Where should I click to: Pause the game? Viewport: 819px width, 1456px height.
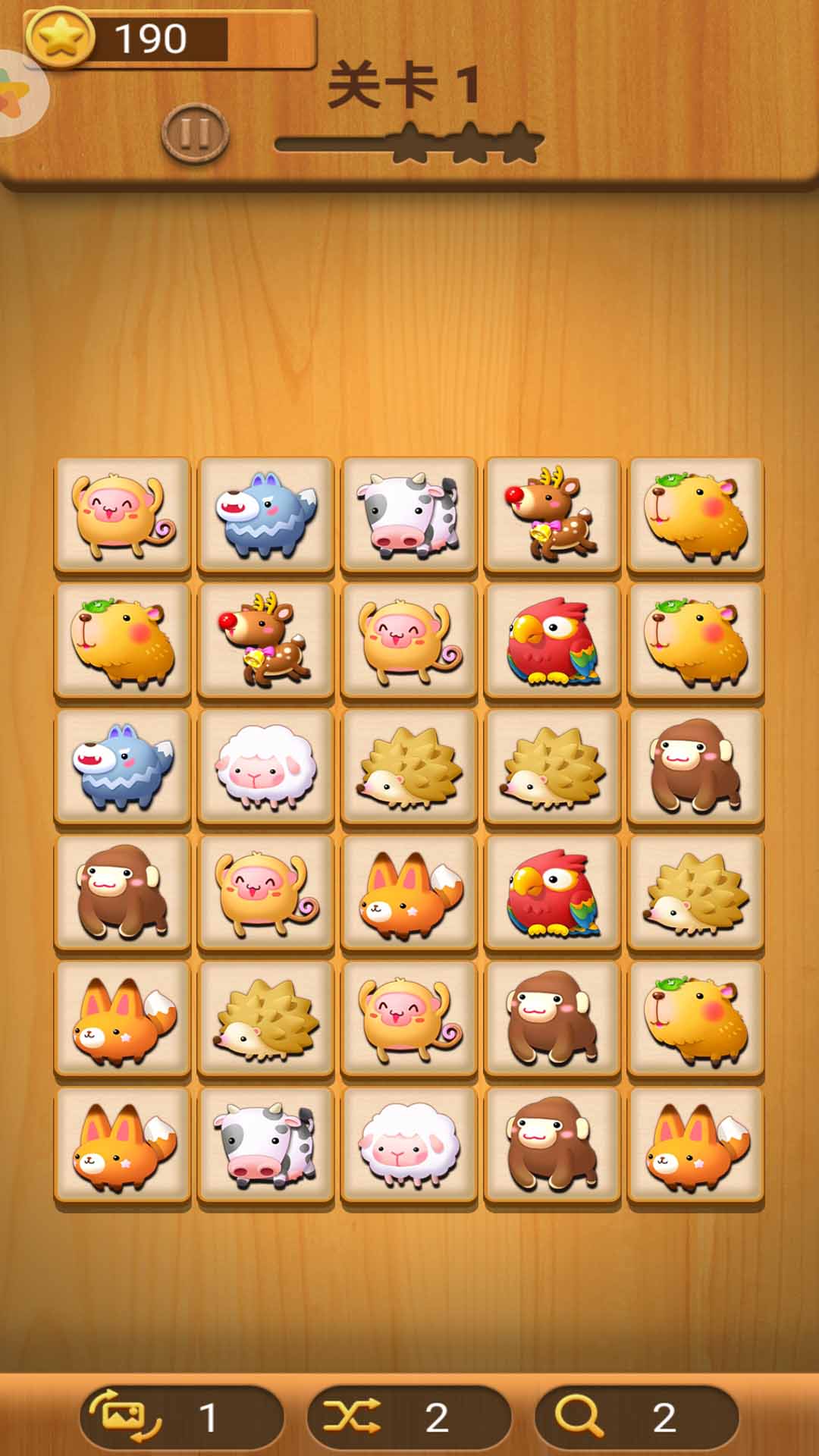pos(195,133)
